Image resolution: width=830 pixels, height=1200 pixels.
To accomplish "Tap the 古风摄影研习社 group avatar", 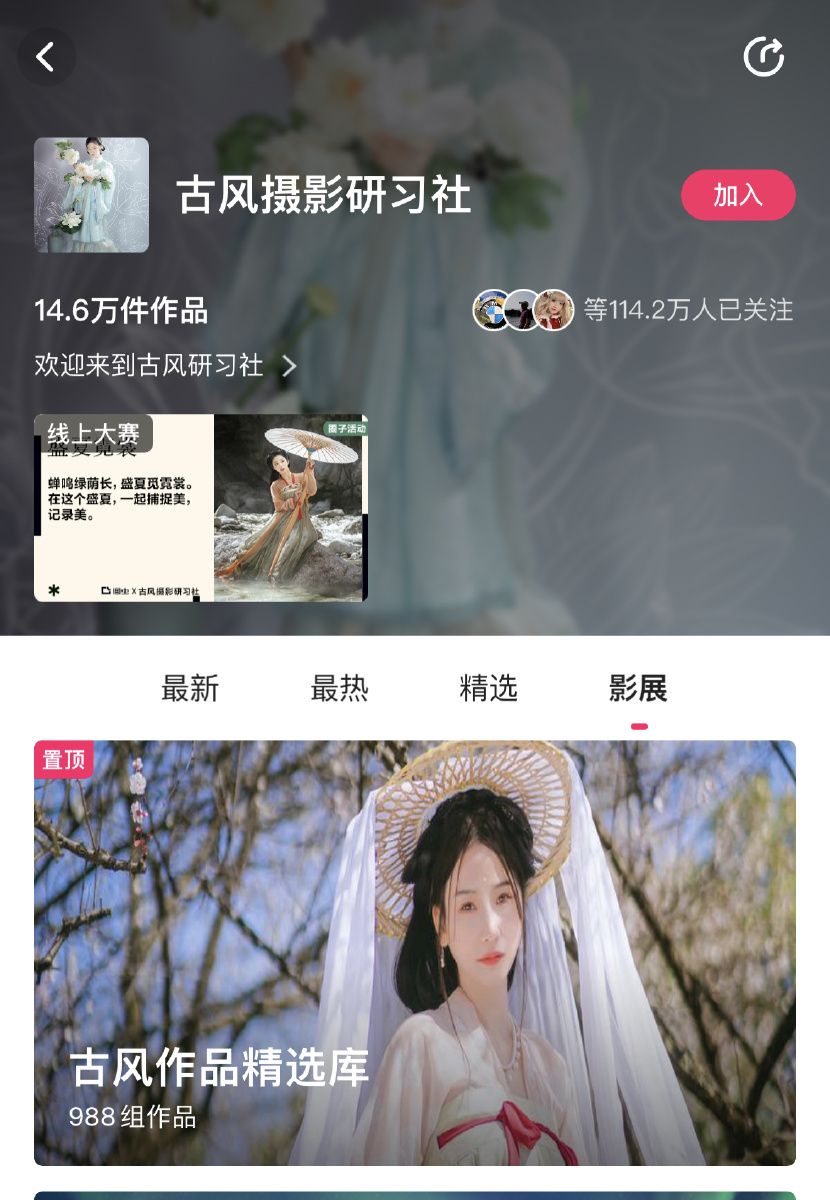I will (x=92, y=195).
